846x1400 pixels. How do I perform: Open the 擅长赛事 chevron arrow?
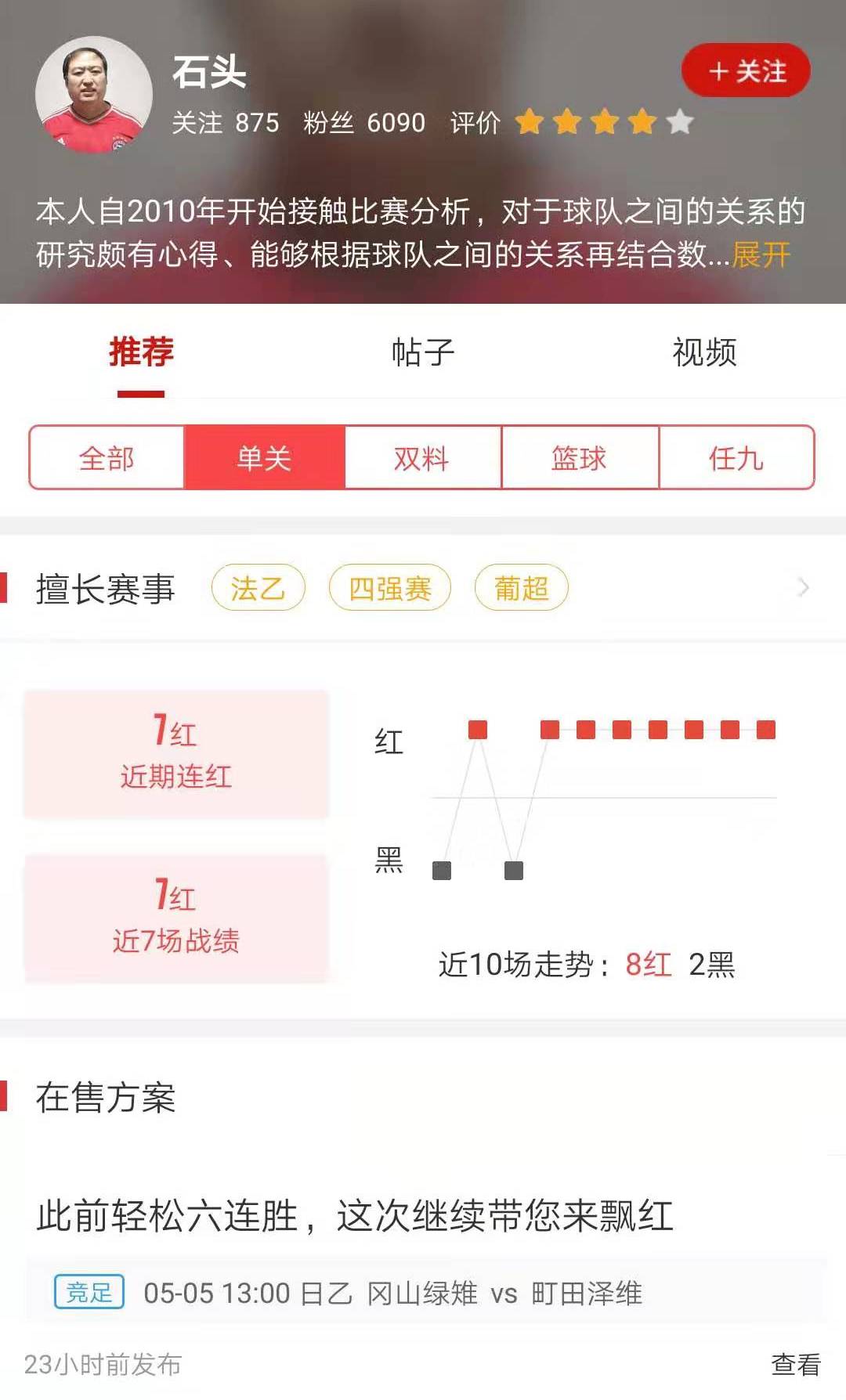(x=803, y=588)
